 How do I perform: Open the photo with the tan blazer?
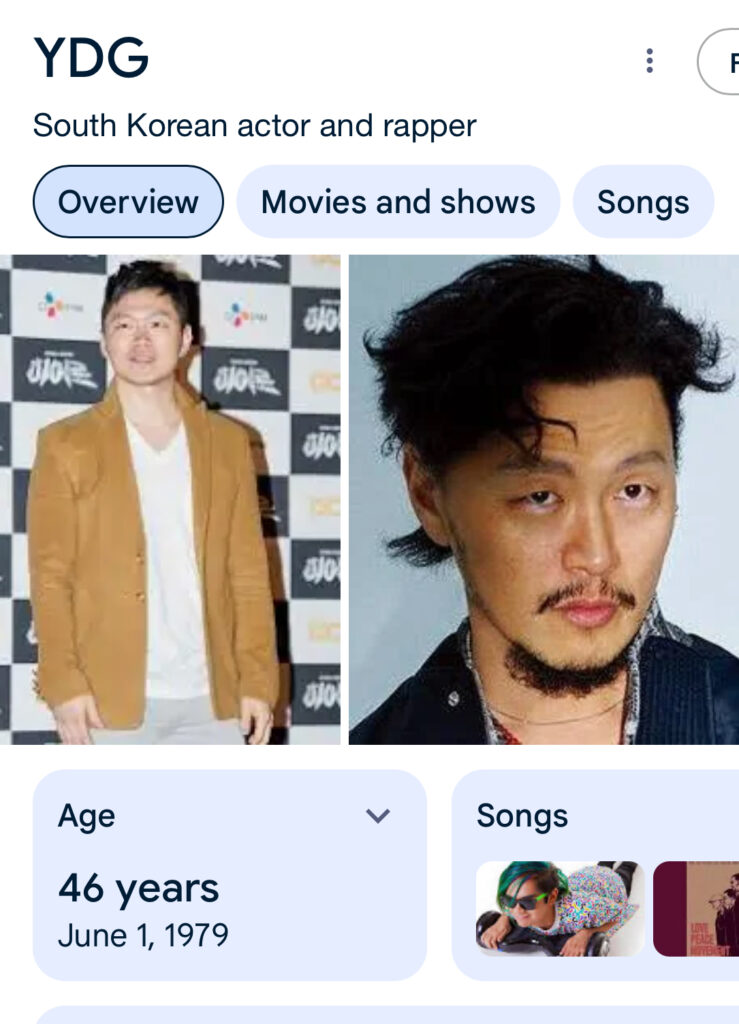point(170,499)
